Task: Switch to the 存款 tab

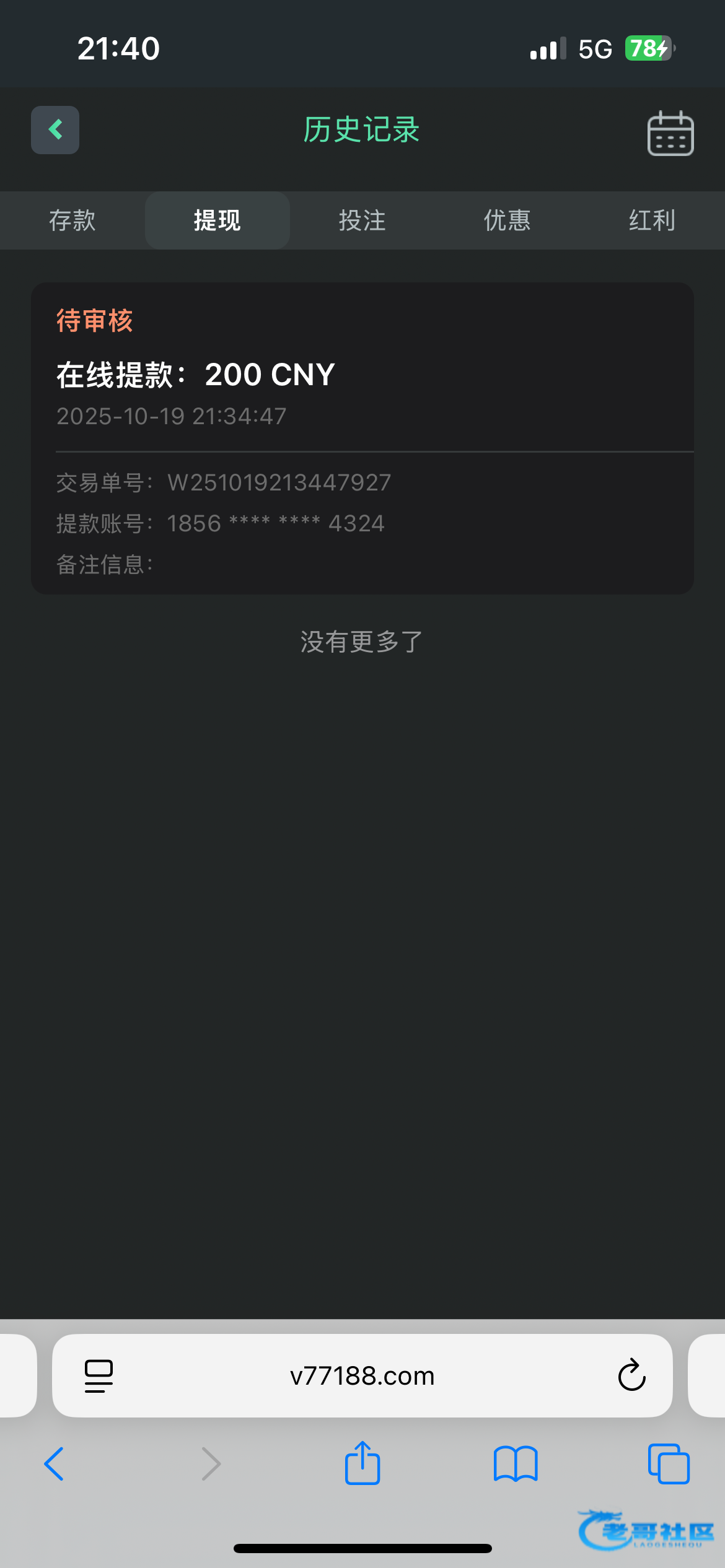Action: click(72, 220)
